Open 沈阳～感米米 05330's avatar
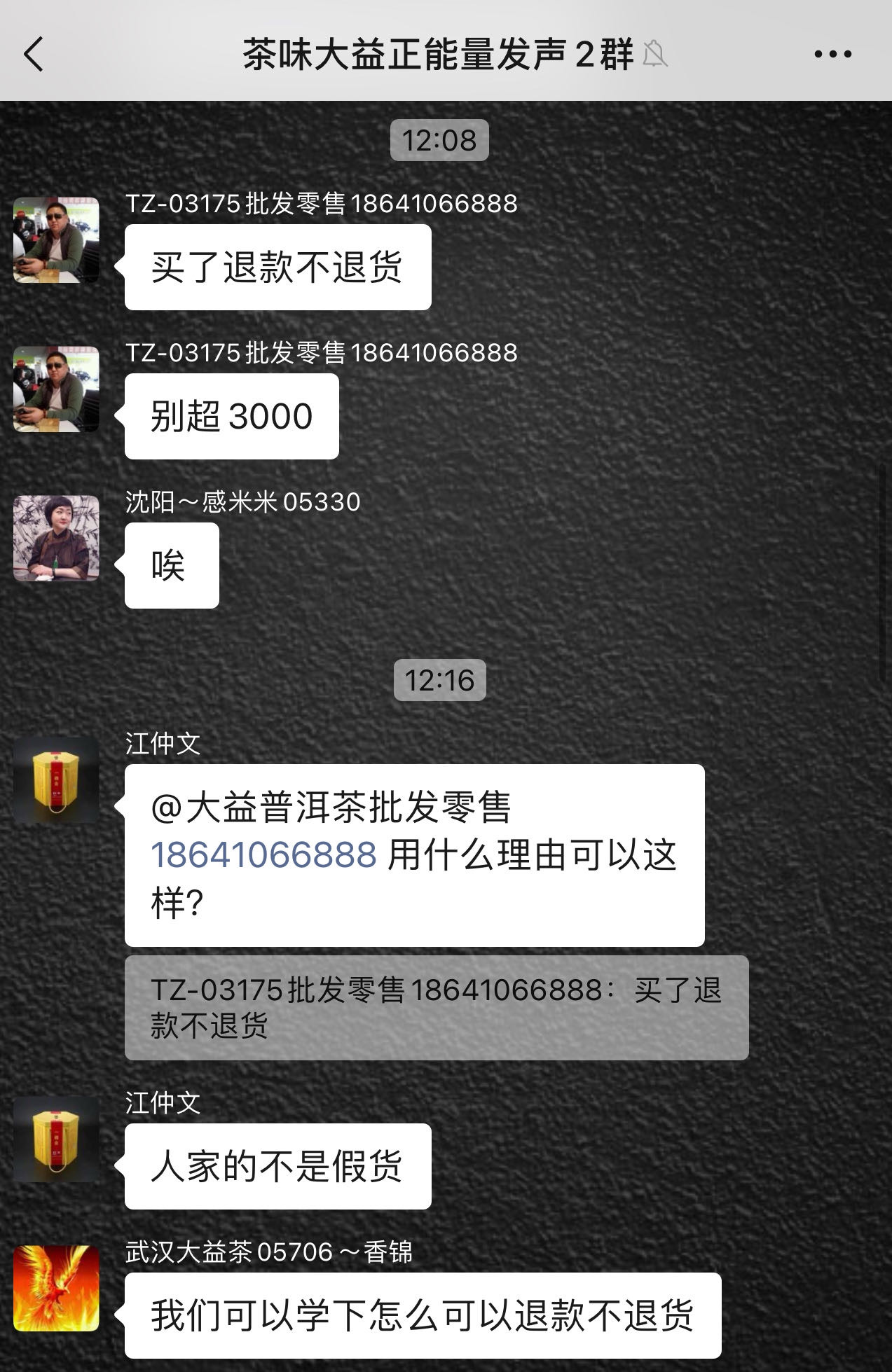892x1372 pixels. (x=56, y=539)
